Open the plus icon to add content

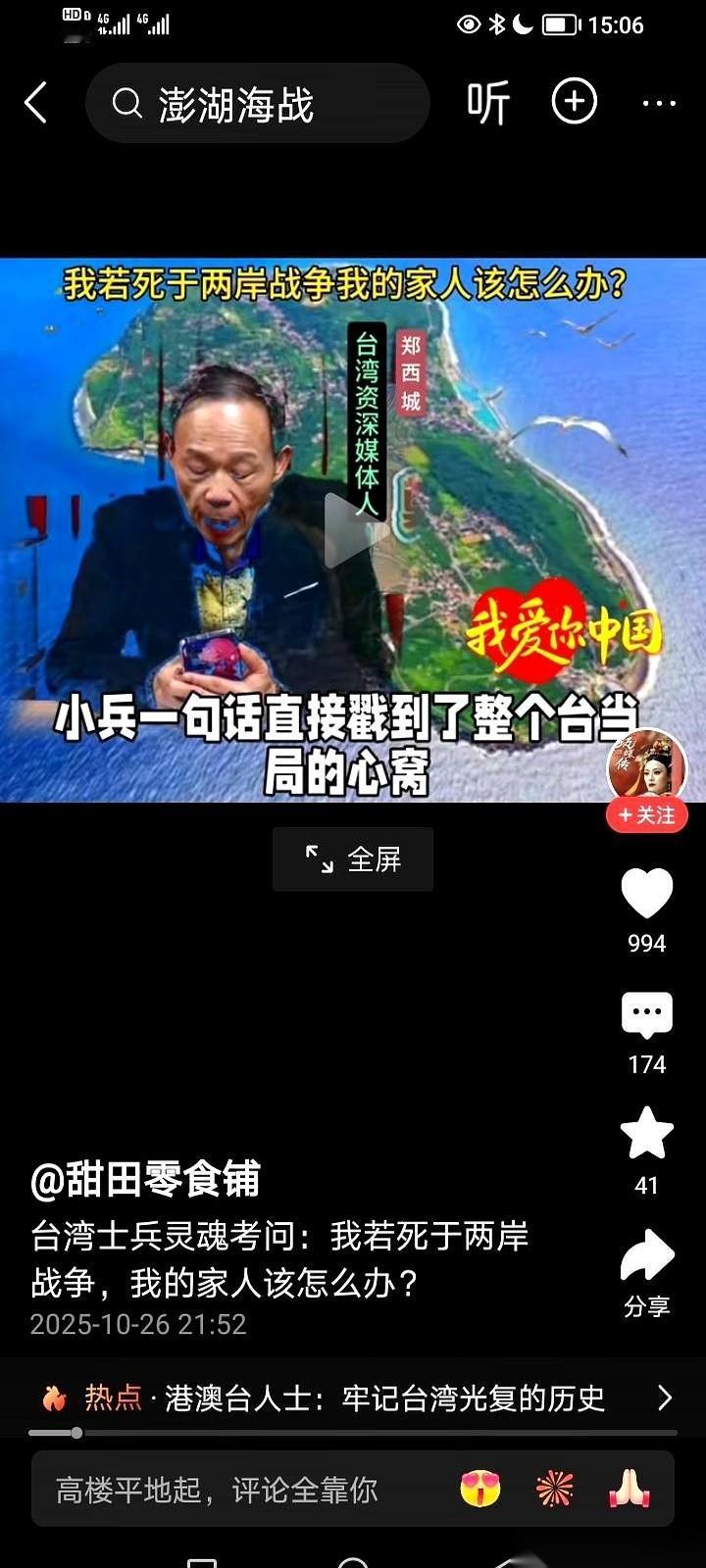pos(575,102)
